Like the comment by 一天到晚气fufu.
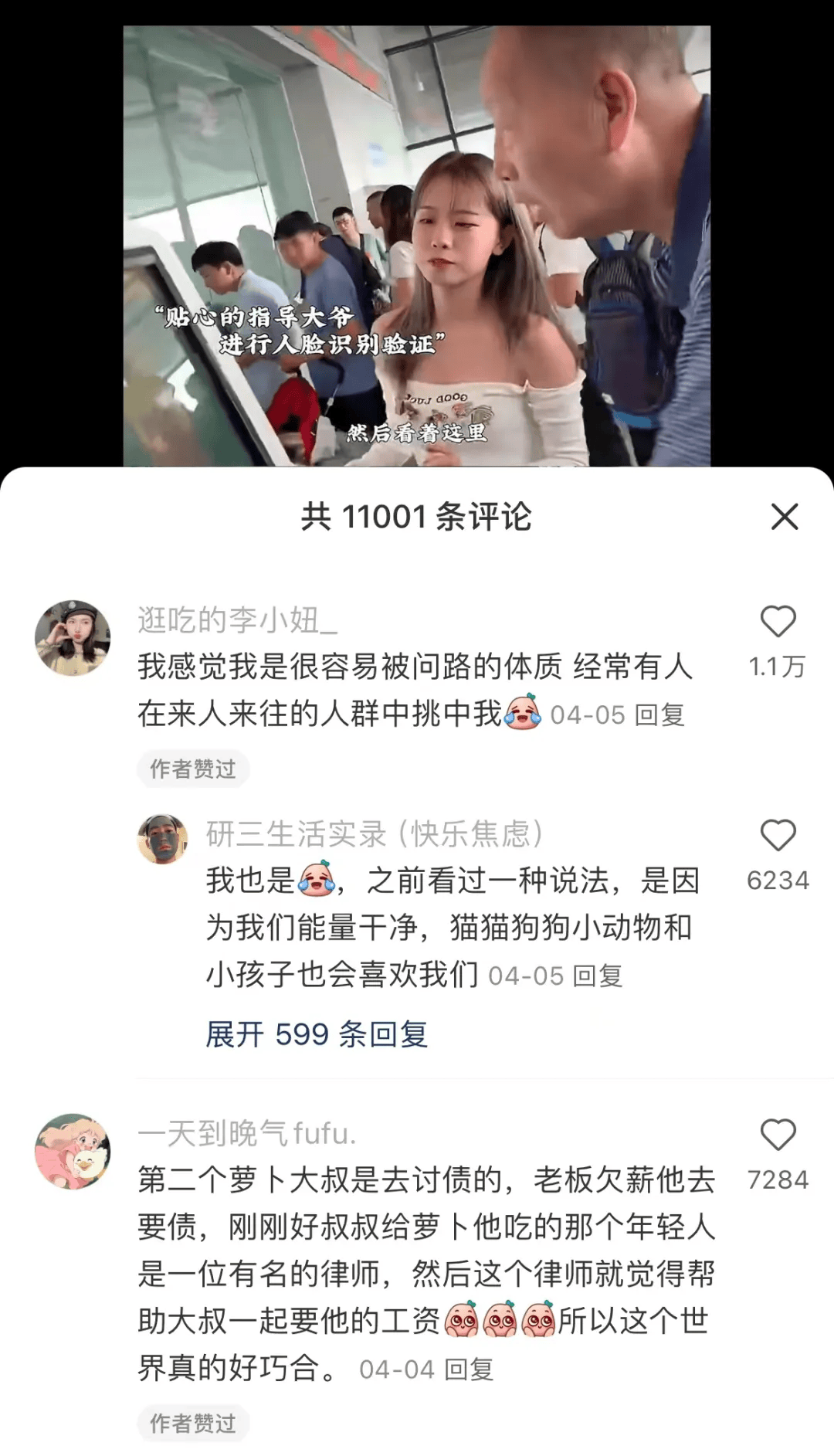 point(778,1135)
